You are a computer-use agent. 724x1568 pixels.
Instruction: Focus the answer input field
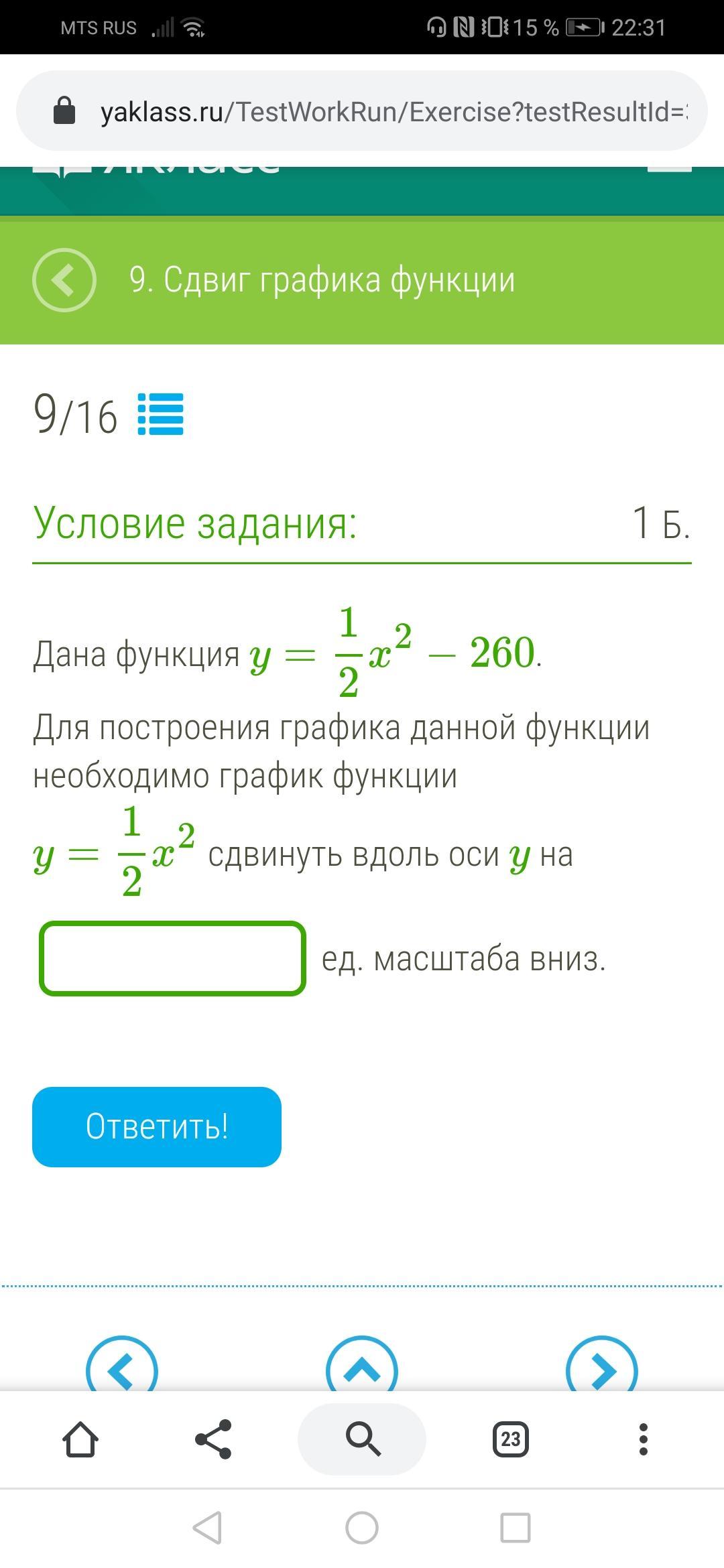pyautogui.click(x=172, y=958)
